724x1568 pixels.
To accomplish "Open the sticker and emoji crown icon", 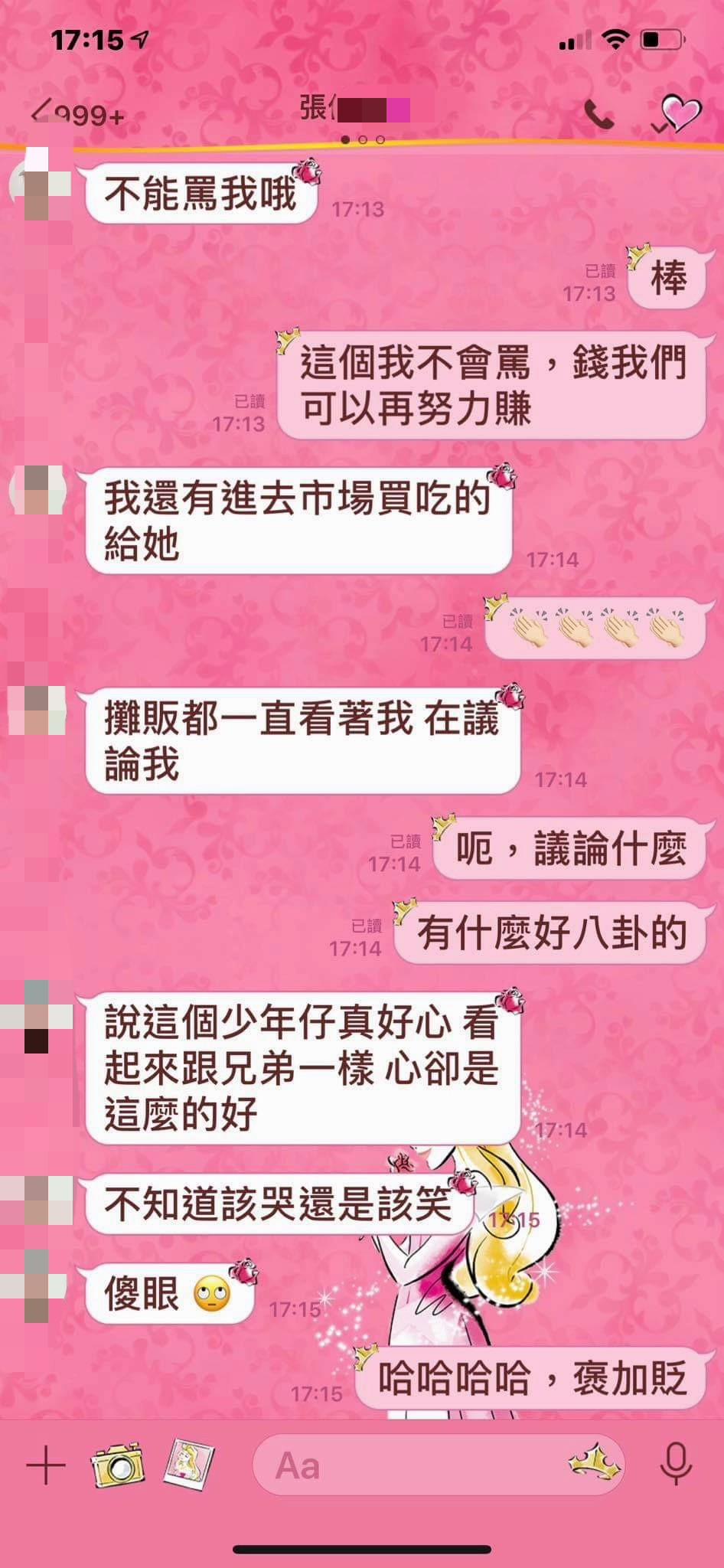I will coord(595,1465).
